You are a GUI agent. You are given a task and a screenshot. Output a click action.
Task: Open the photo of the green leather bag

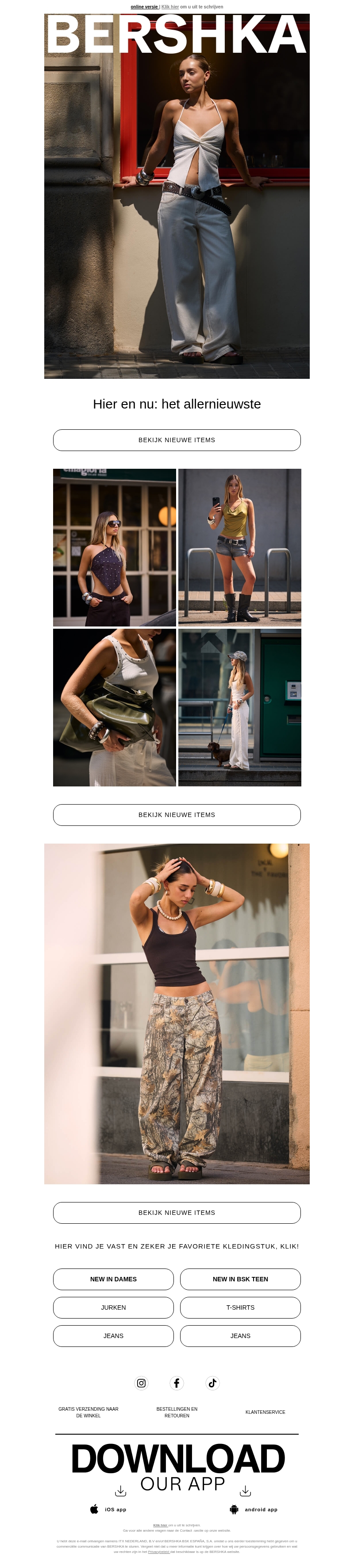coord(114,707)
